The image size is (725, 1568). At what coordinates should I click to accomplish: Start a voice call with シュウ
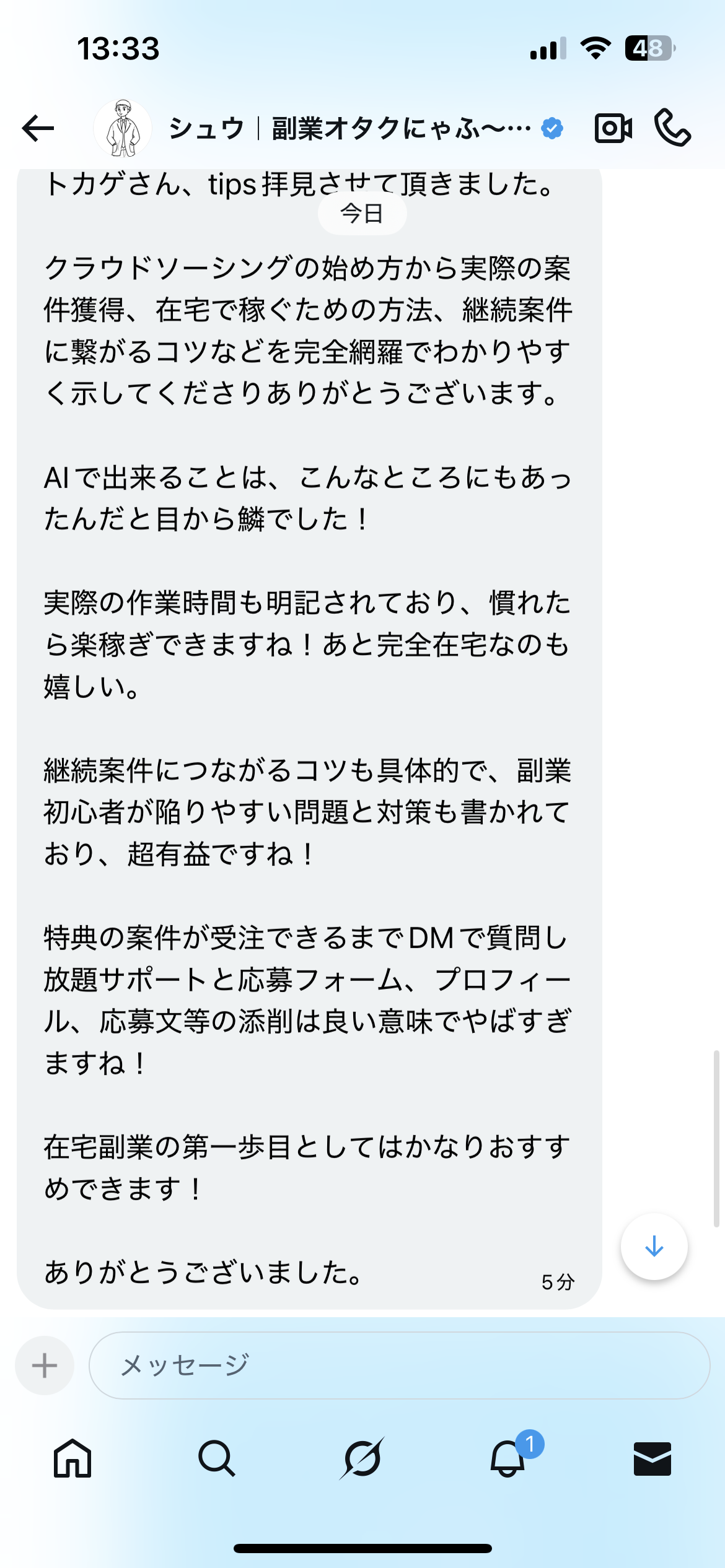672,128
